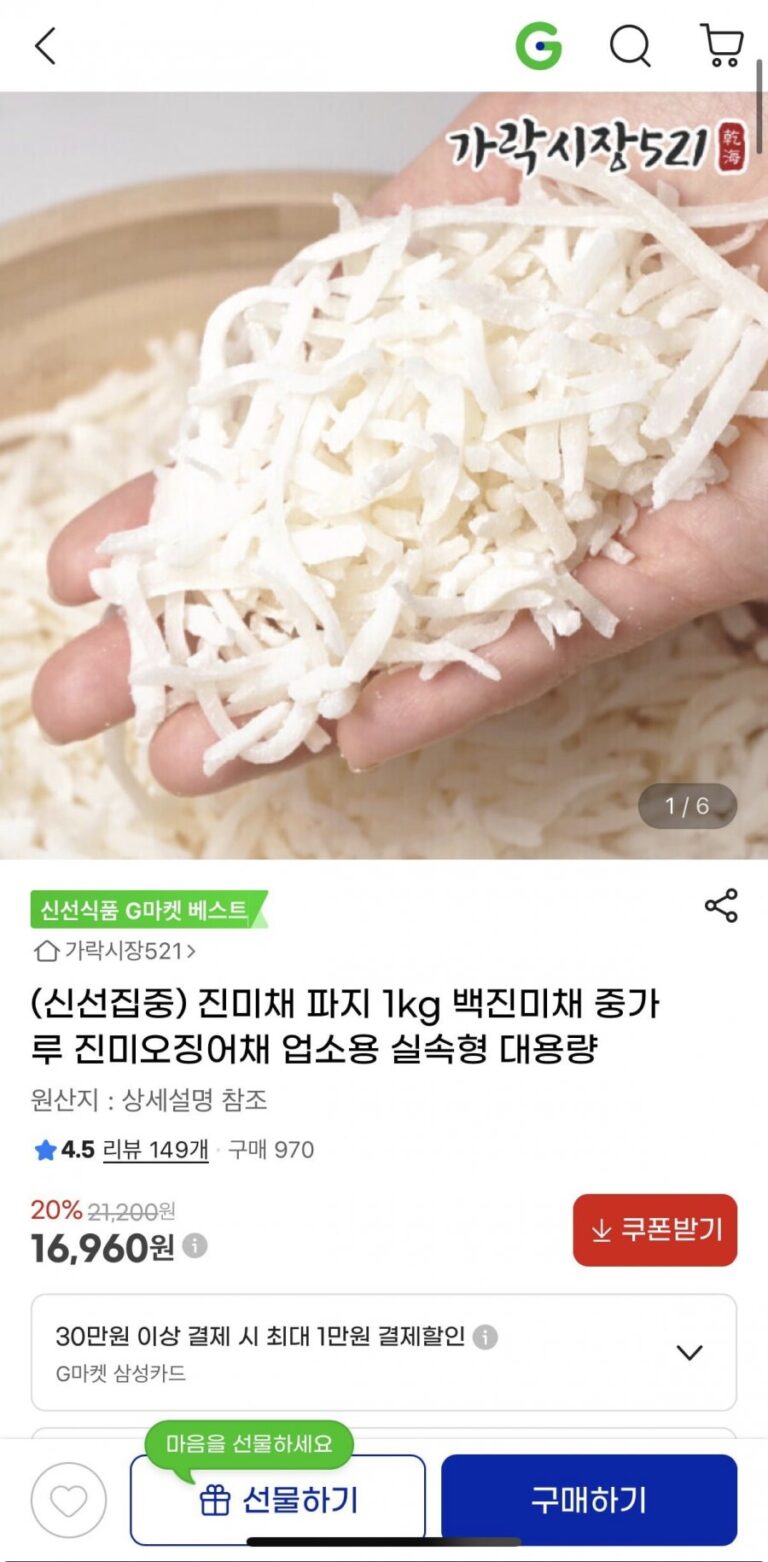Tap 선물하기 to send as gift

(278, 1500)
